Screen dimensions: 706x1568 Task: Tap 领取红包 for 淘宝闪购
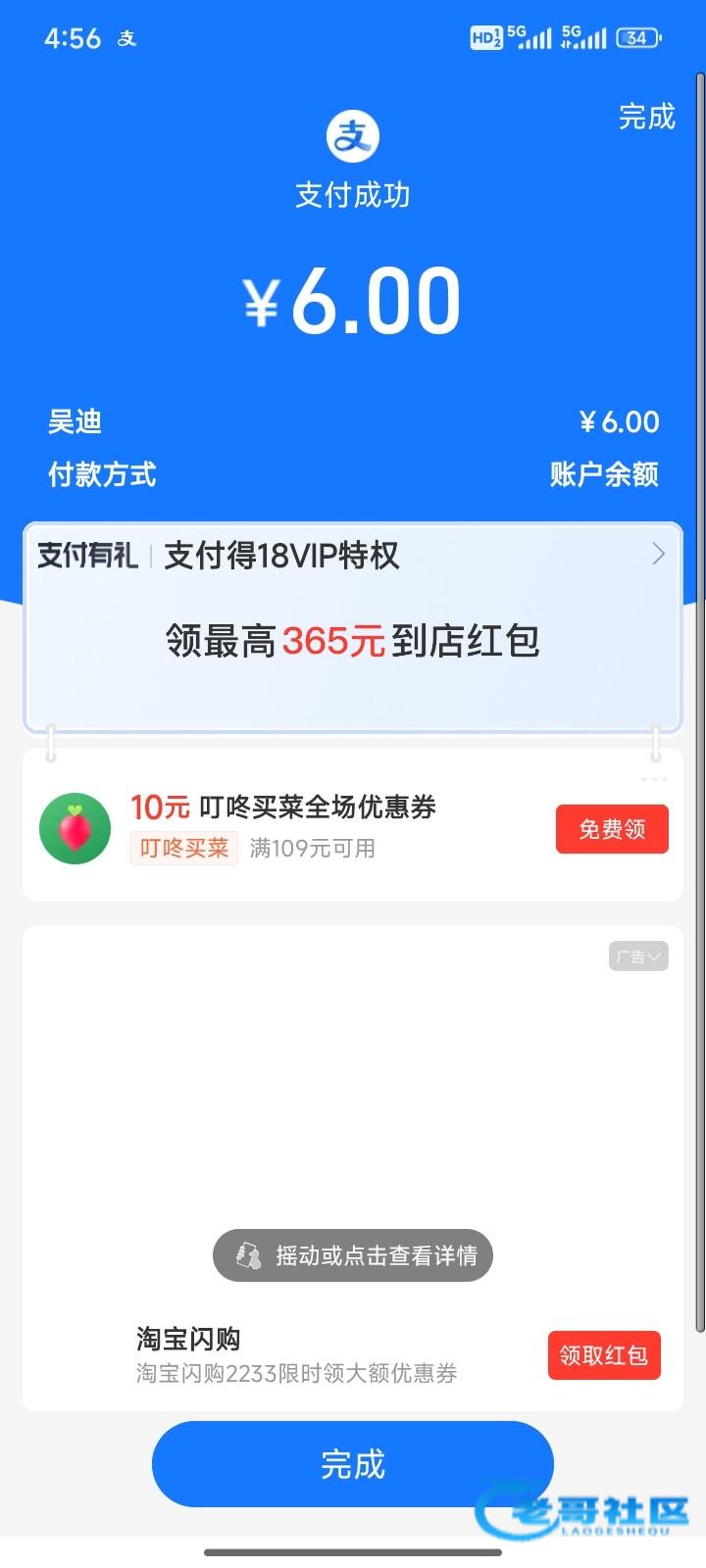pos(603,1355)
